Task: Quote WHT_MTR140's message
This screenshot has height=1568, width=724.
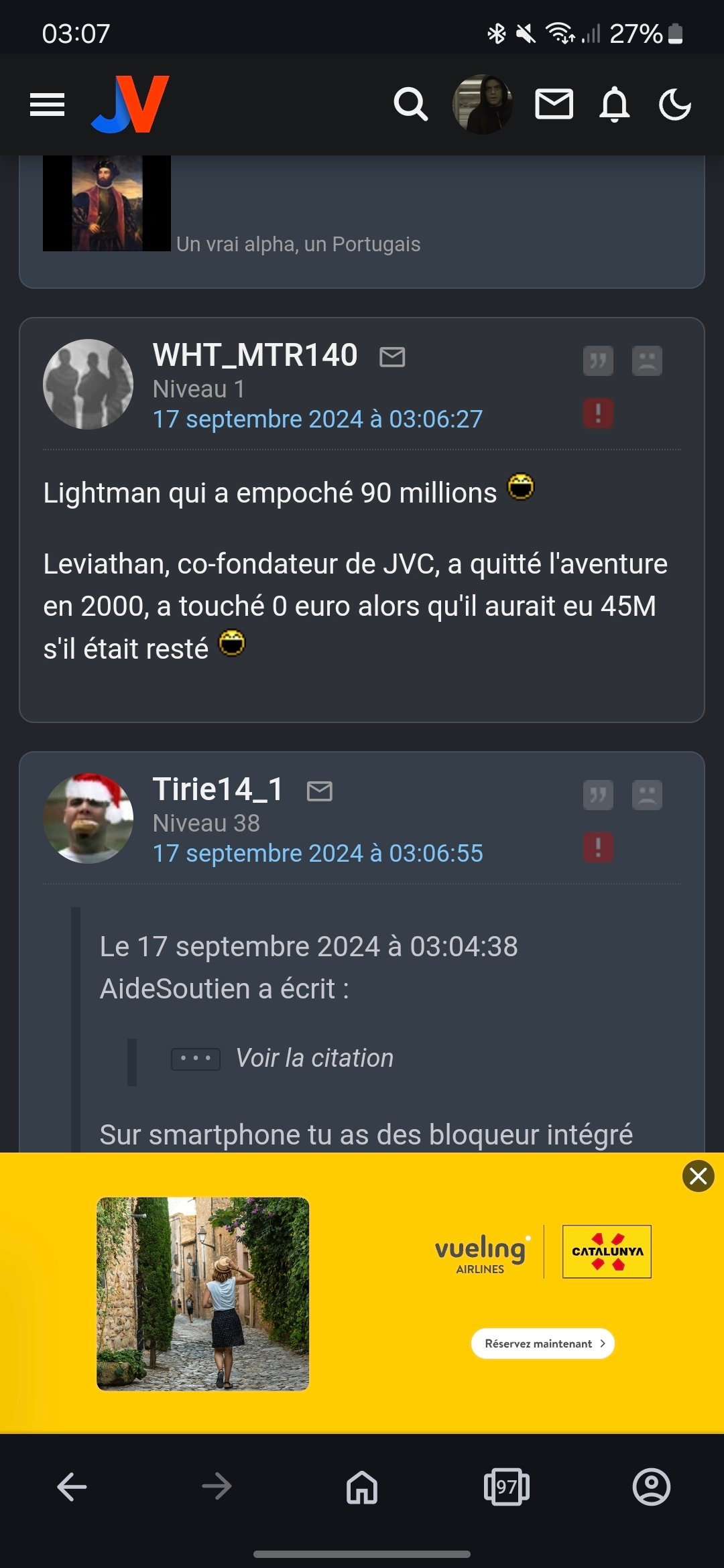Action: click(x=598, y=361)
